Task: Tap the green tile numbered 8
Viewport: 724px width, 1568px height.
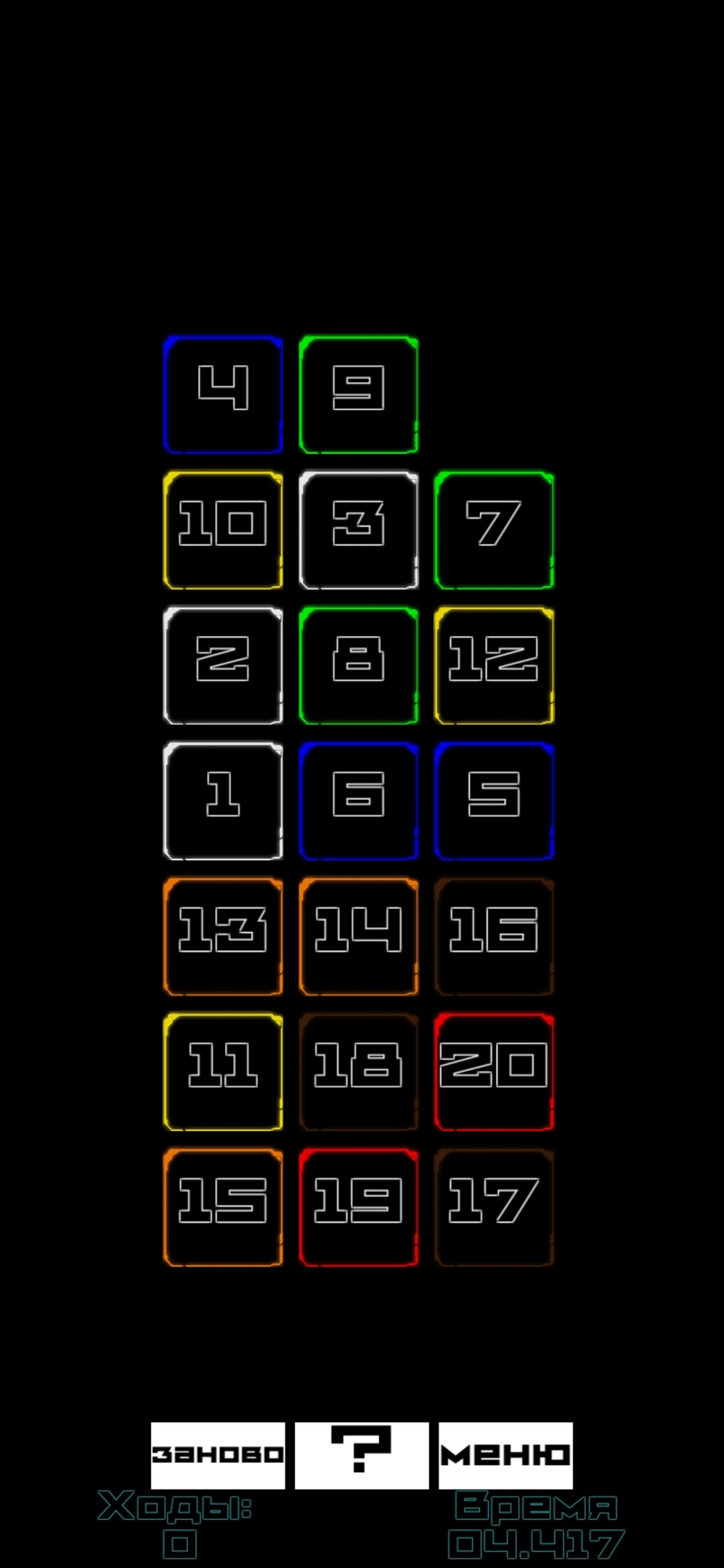Action: point(359,666)
